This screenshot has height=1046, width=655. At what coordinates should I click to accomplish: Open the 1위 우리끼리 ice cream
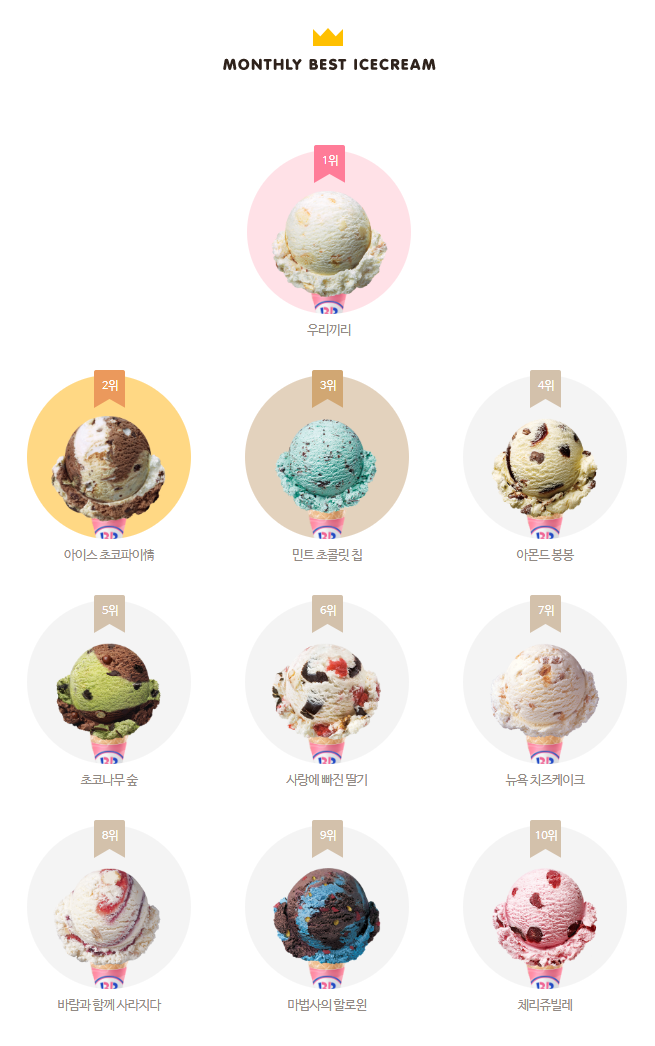[328, 233]
